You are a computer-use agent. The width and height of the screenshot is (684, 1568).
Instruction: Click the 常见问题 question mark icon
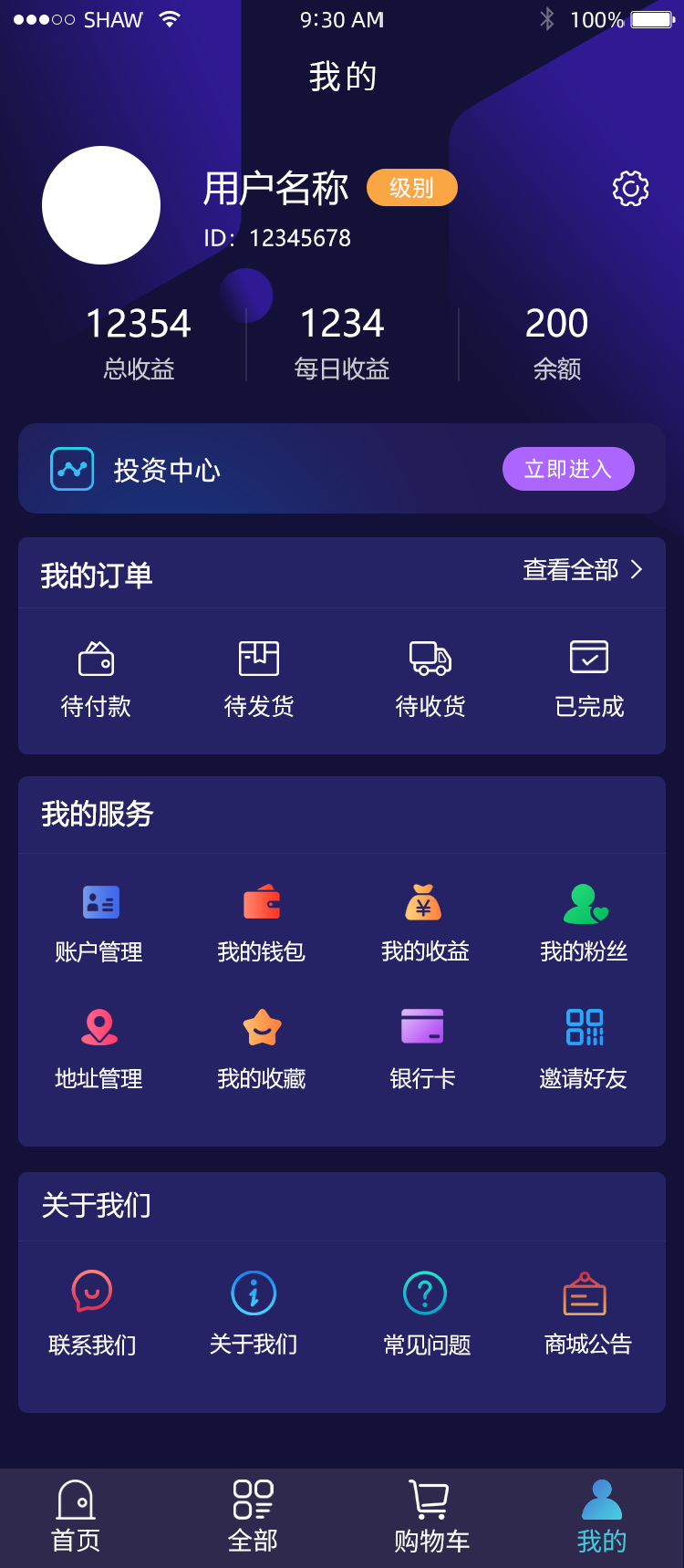(x=424, y=1292)
